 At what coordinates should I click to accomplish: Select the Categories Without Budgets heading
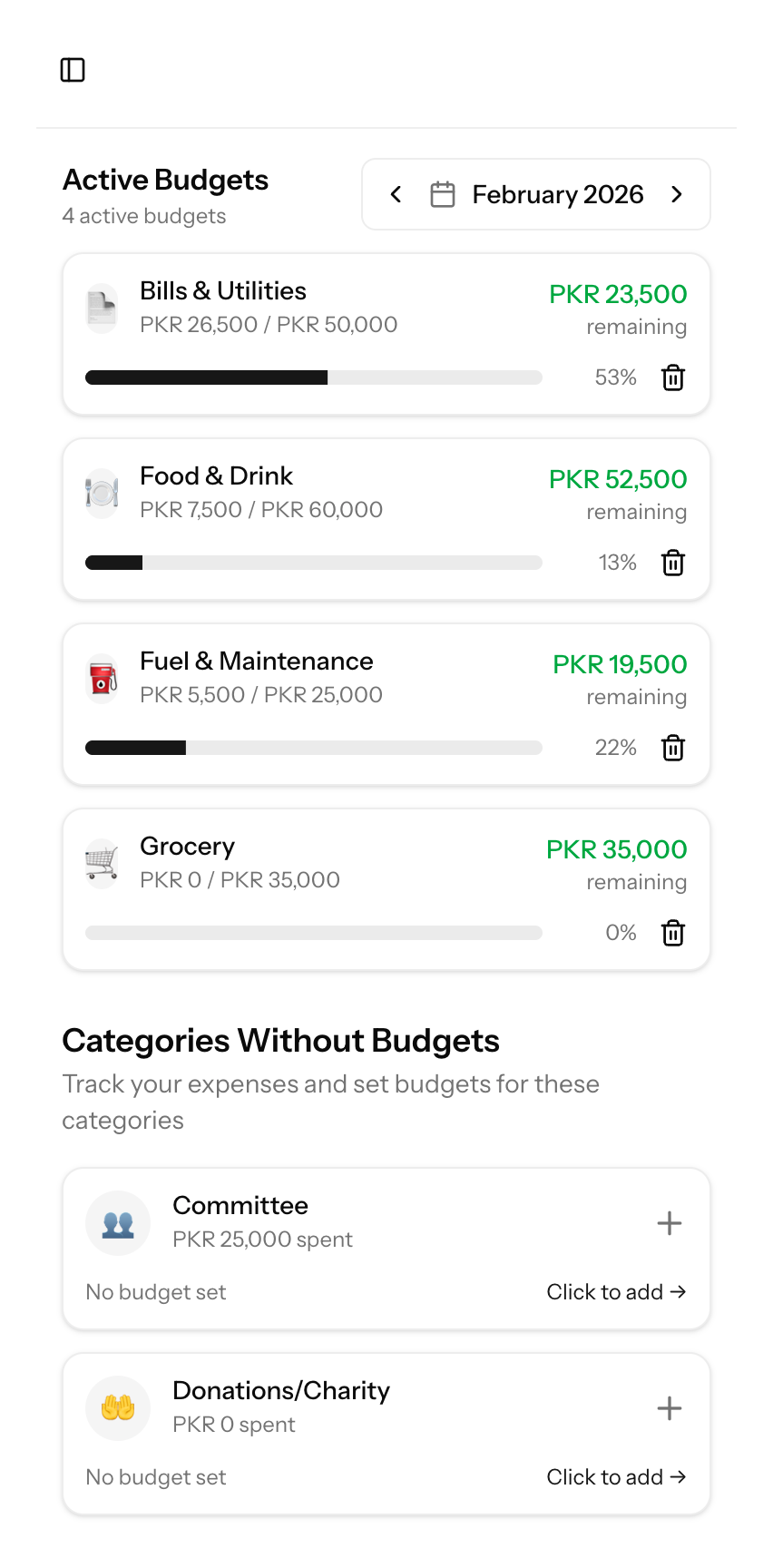[280, 1041]
